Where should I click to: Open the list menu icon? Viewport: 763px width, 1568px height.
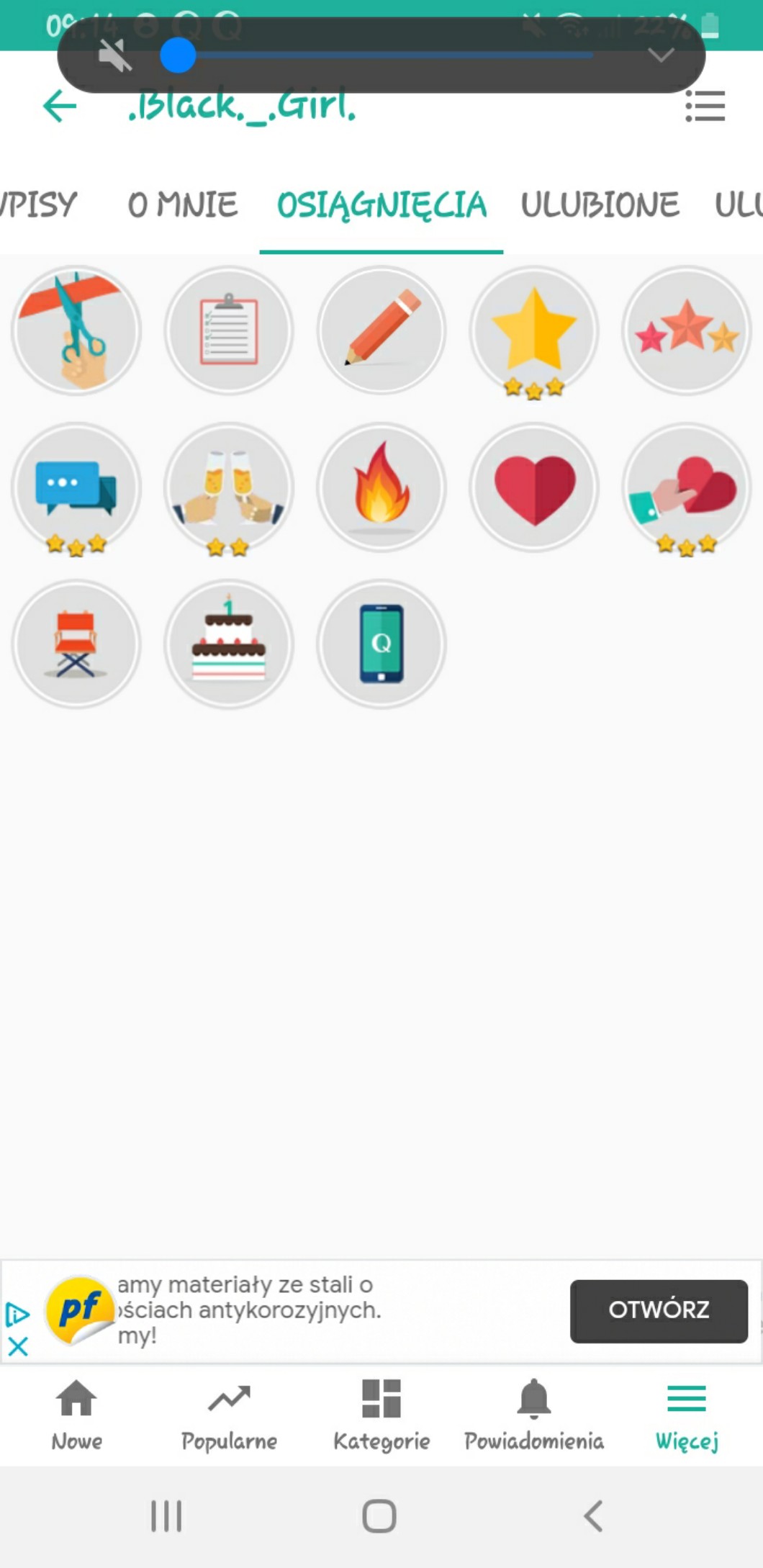coord(705,107)
